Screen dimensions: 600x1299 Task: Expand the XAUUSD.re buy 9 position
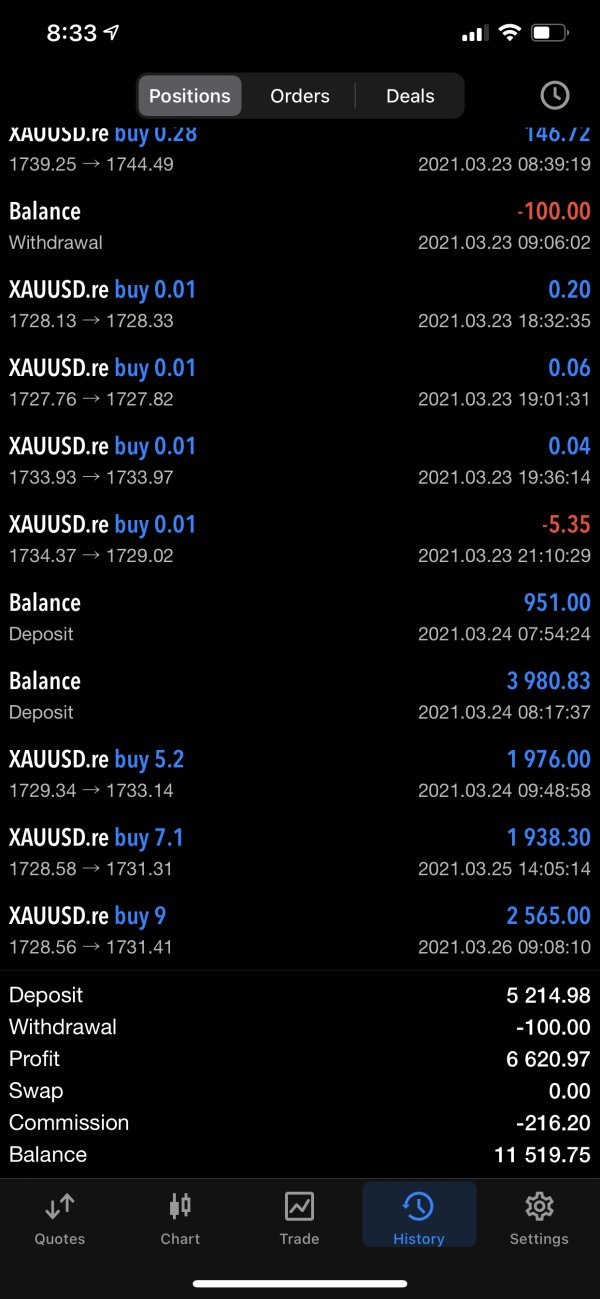(300, 930)
